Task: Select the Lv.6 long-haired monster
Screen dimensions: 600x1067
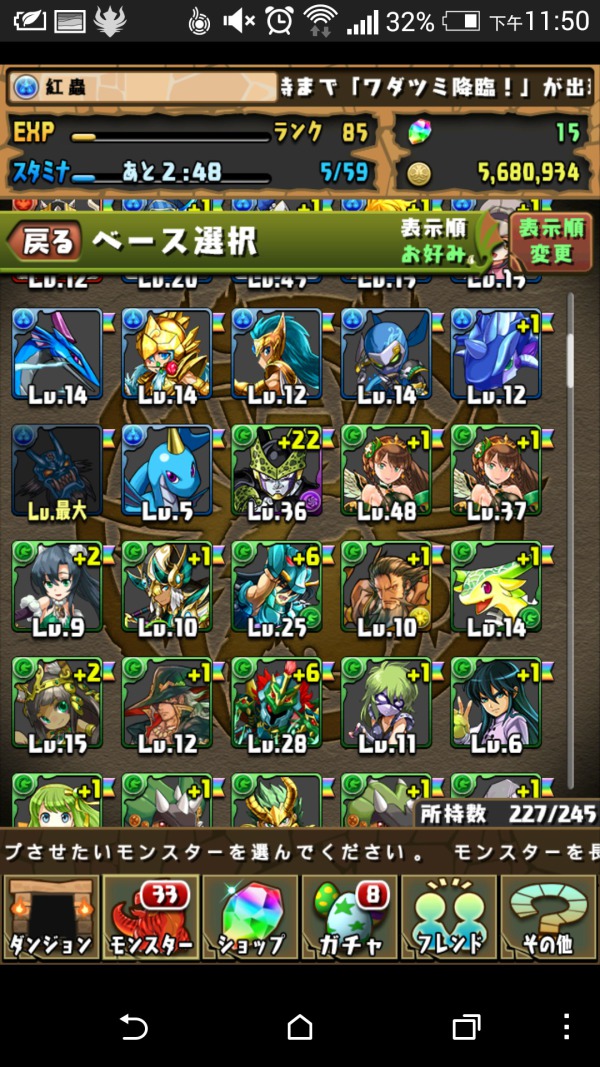Action: [496, 704]
